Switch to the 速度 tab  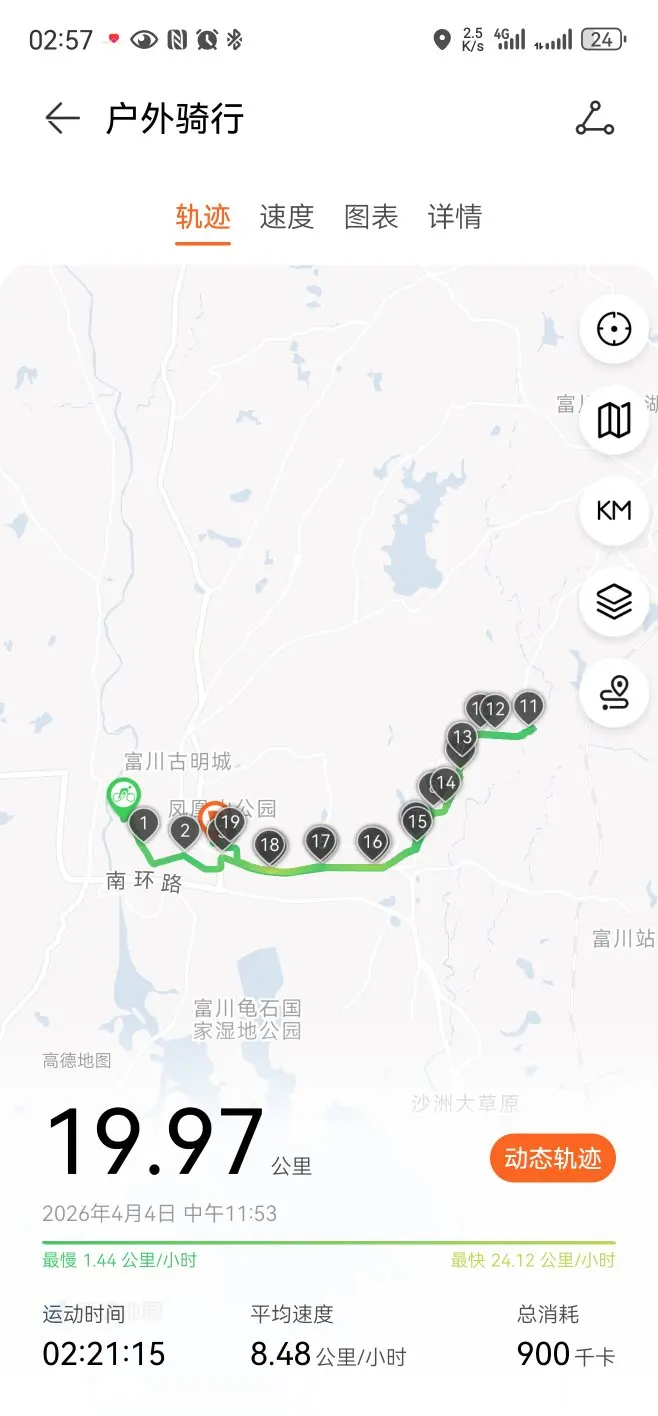pos(287,216)
